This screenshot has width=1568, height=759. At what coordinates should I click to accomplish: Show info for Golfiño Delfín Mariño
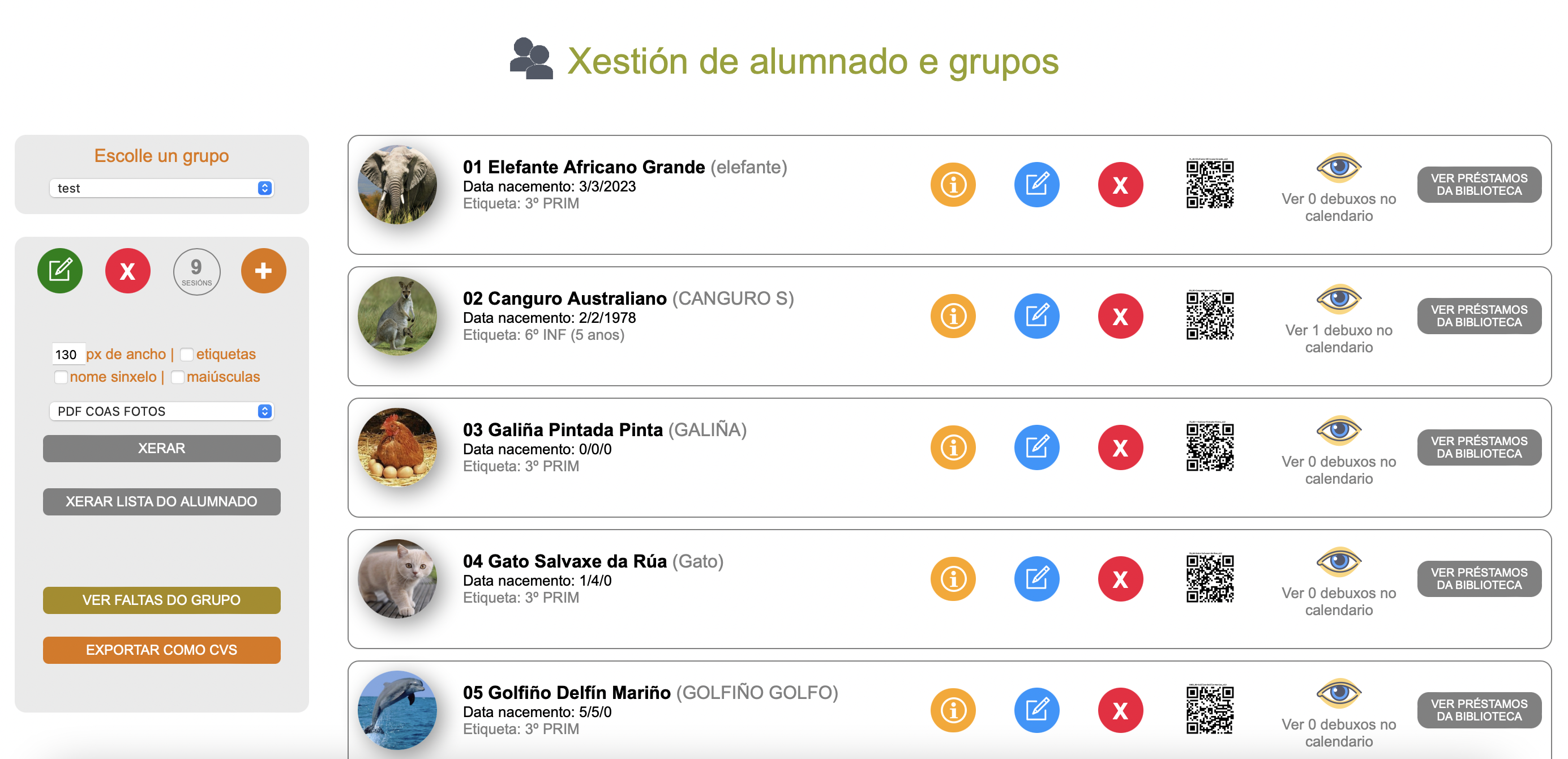(953, 710)
